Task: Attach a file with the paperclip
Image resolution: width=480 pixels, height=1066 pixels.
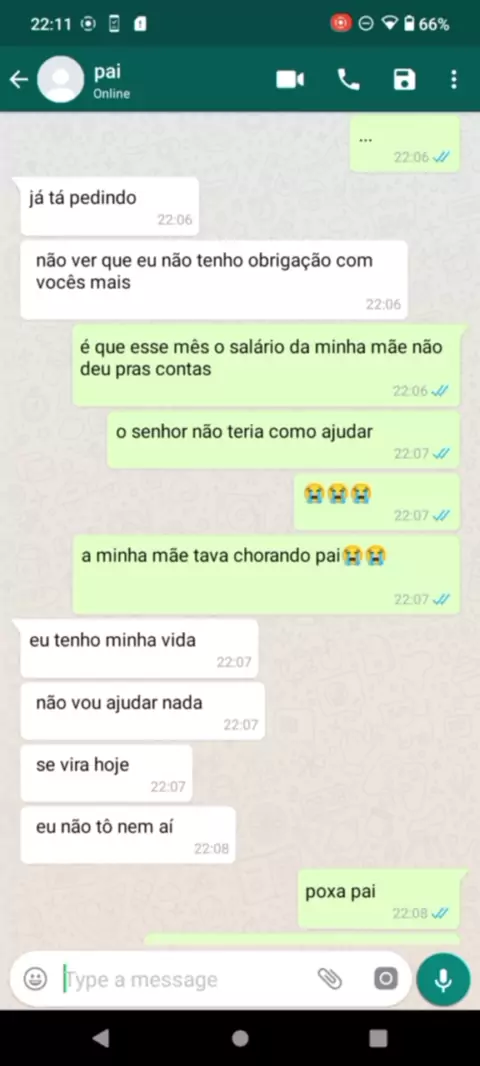Action: click(330, 979)
